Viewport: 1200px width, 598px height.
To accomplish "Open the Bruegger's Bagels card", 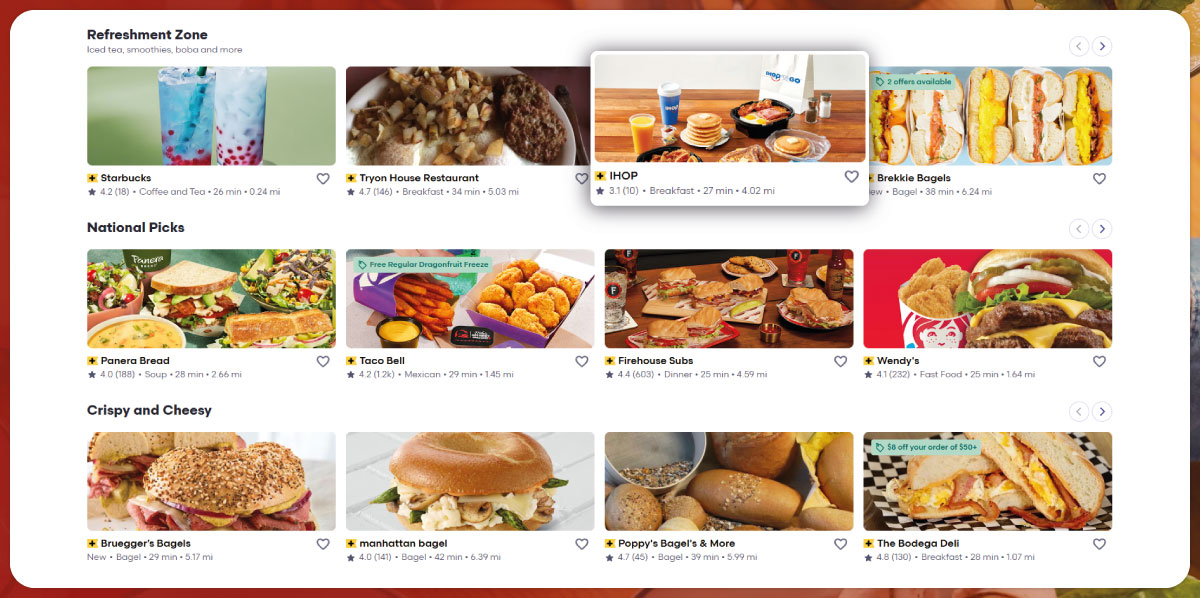I will click(x=211, y=481).
